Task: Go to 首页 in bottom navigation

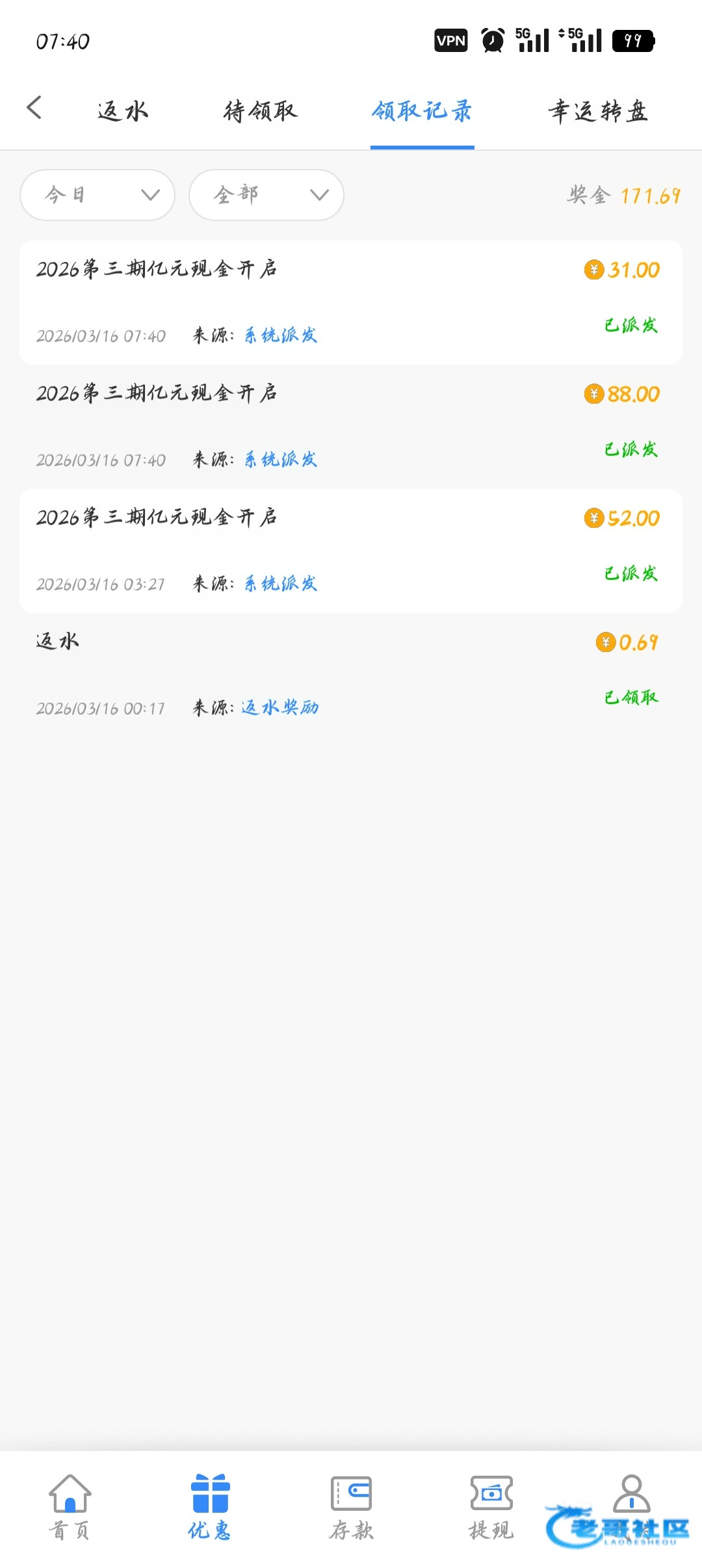Action: (x=70, y=1507)
